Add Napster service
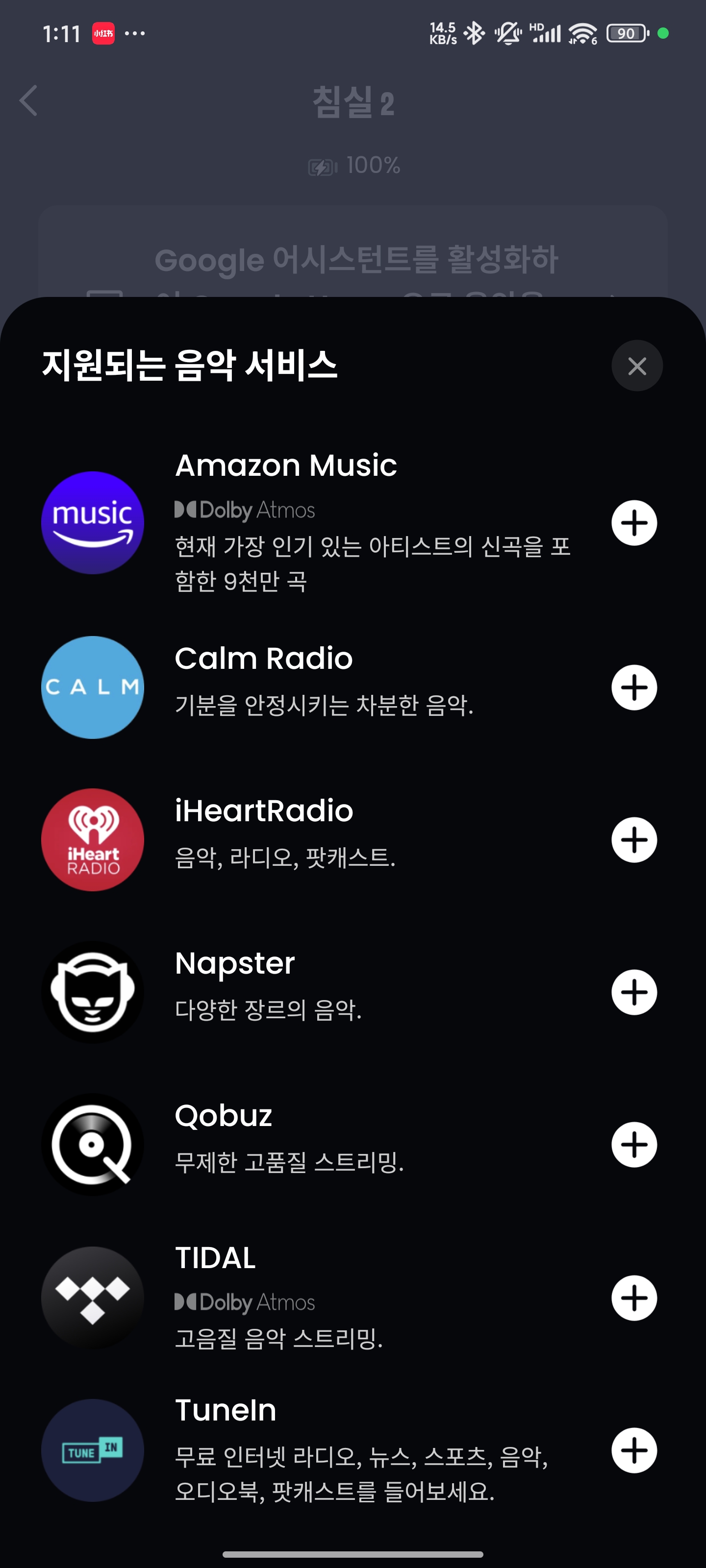706x1568 pixels. (634, 992)
